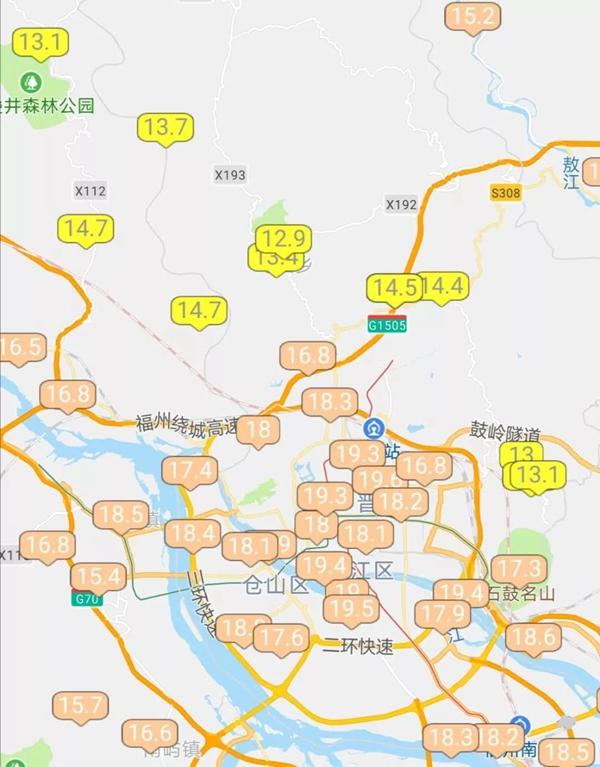
Task: Tap the 17.3 marker at 石鼓名山
Action: pyautogui.click(x=519, y=569)
